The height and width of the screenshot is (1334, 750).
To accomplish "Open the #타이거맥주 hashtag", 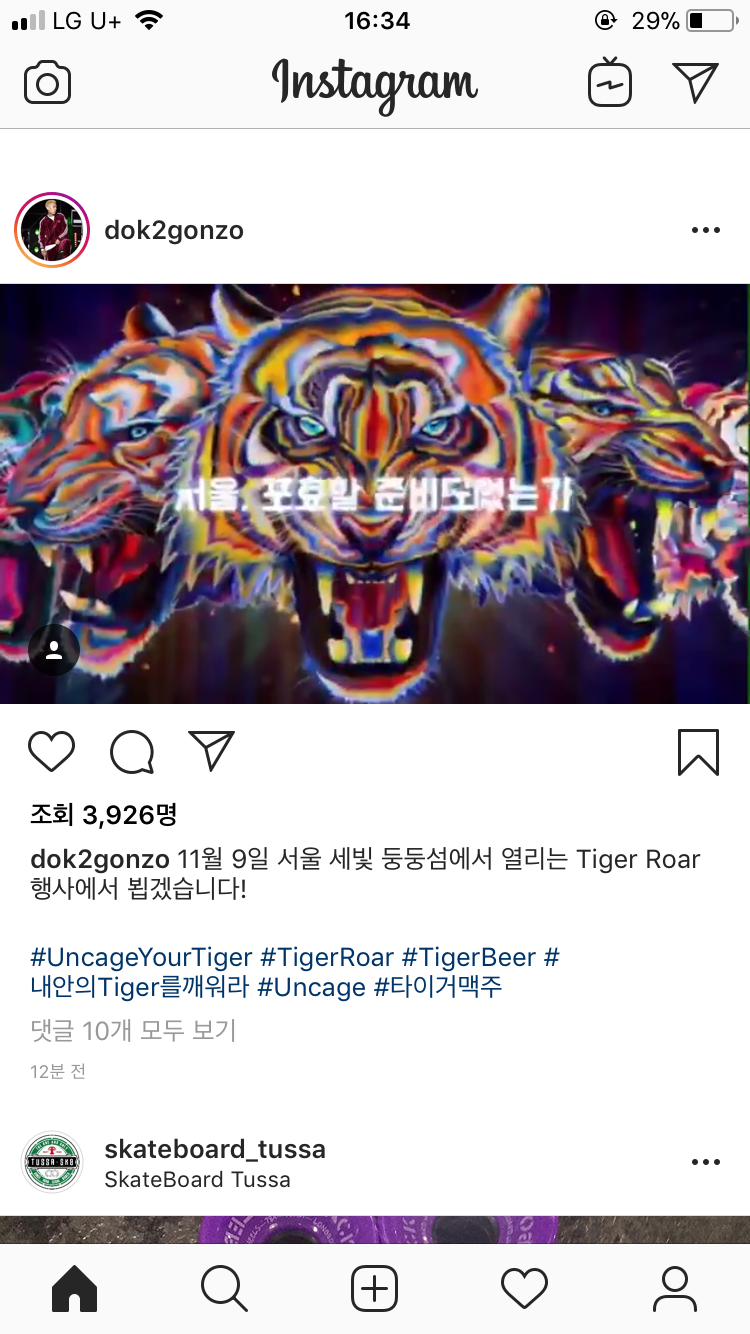I will pos(438,988).
